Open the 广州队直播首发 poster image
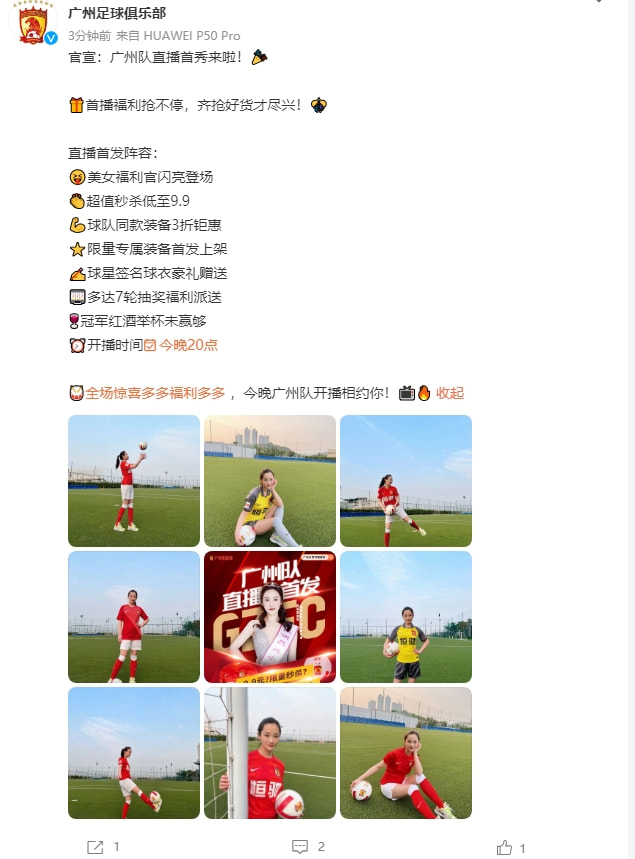The image size is (635, 859). coord(270,617)
